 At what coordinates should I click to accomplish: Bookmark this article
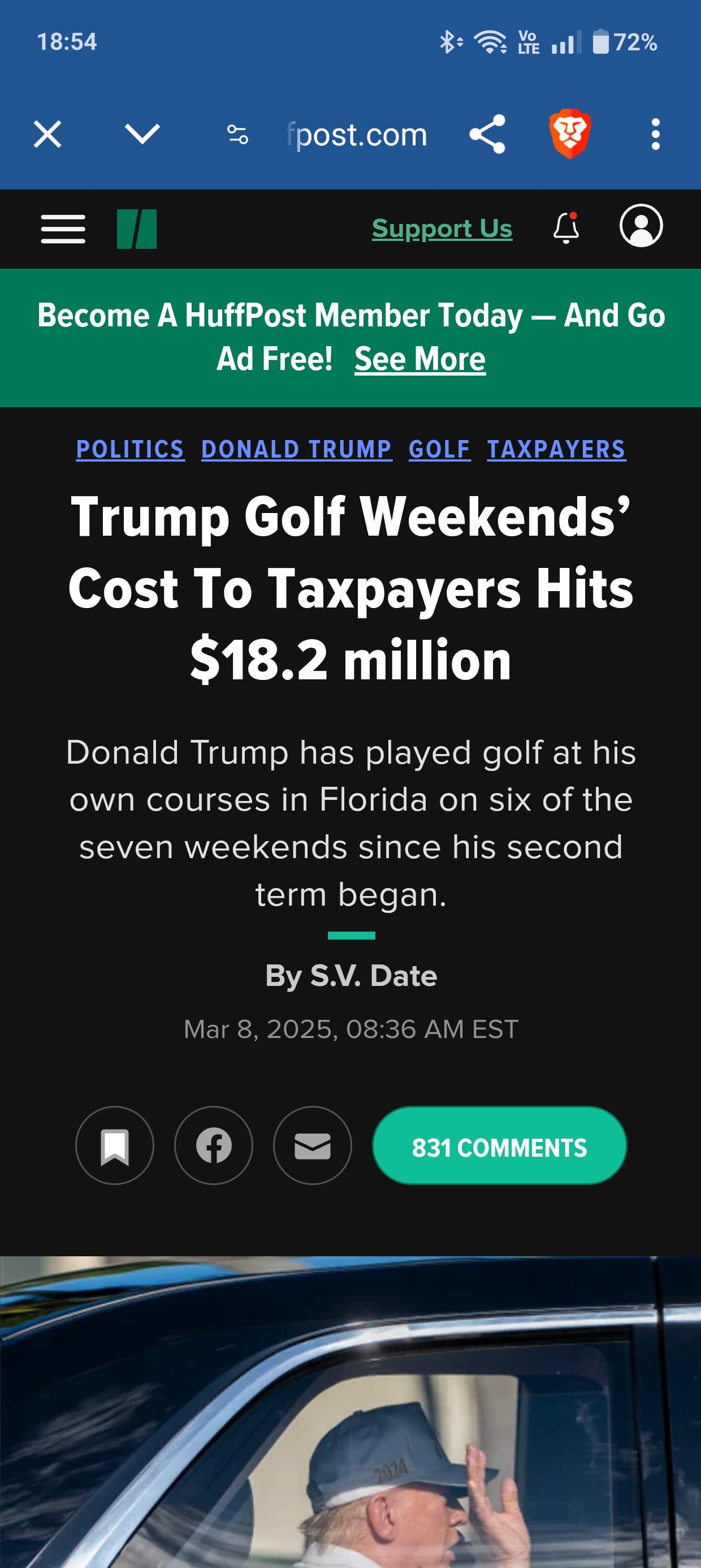point(114,1145)
